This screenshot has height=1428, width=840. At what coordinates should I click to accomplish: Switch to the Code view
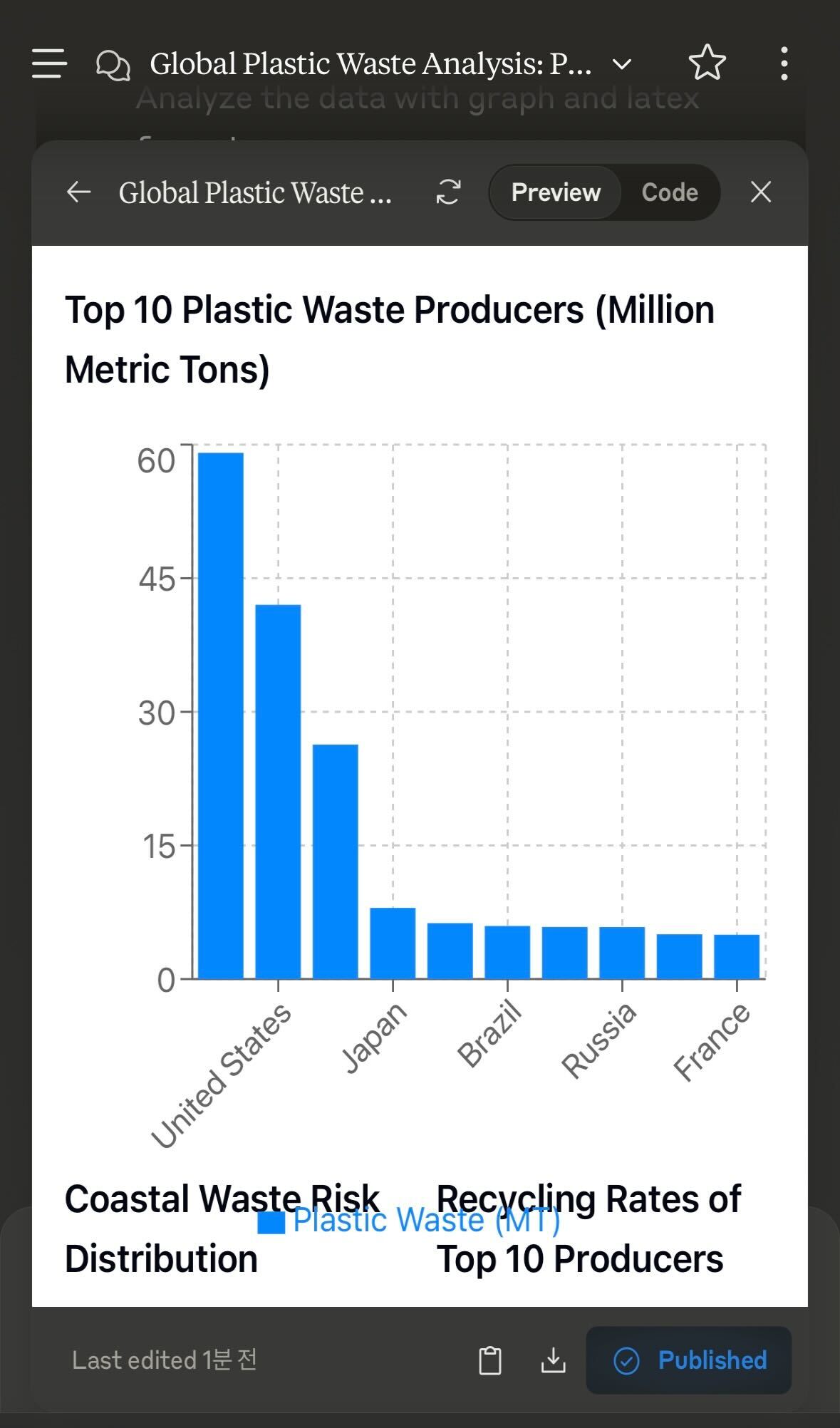coord(669,192)
